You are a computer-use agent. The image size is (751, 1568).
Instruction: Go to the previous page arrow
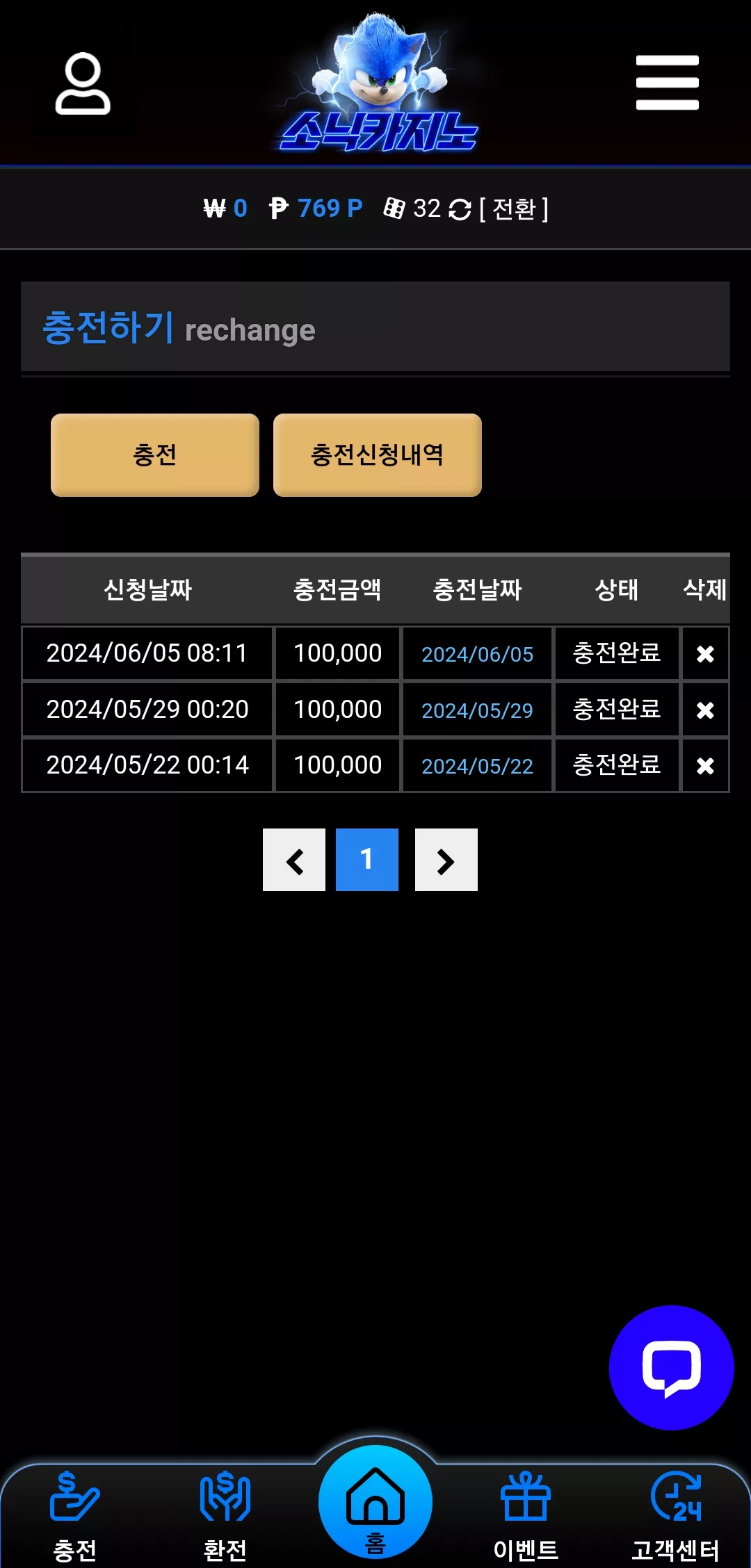coord(294,860)
